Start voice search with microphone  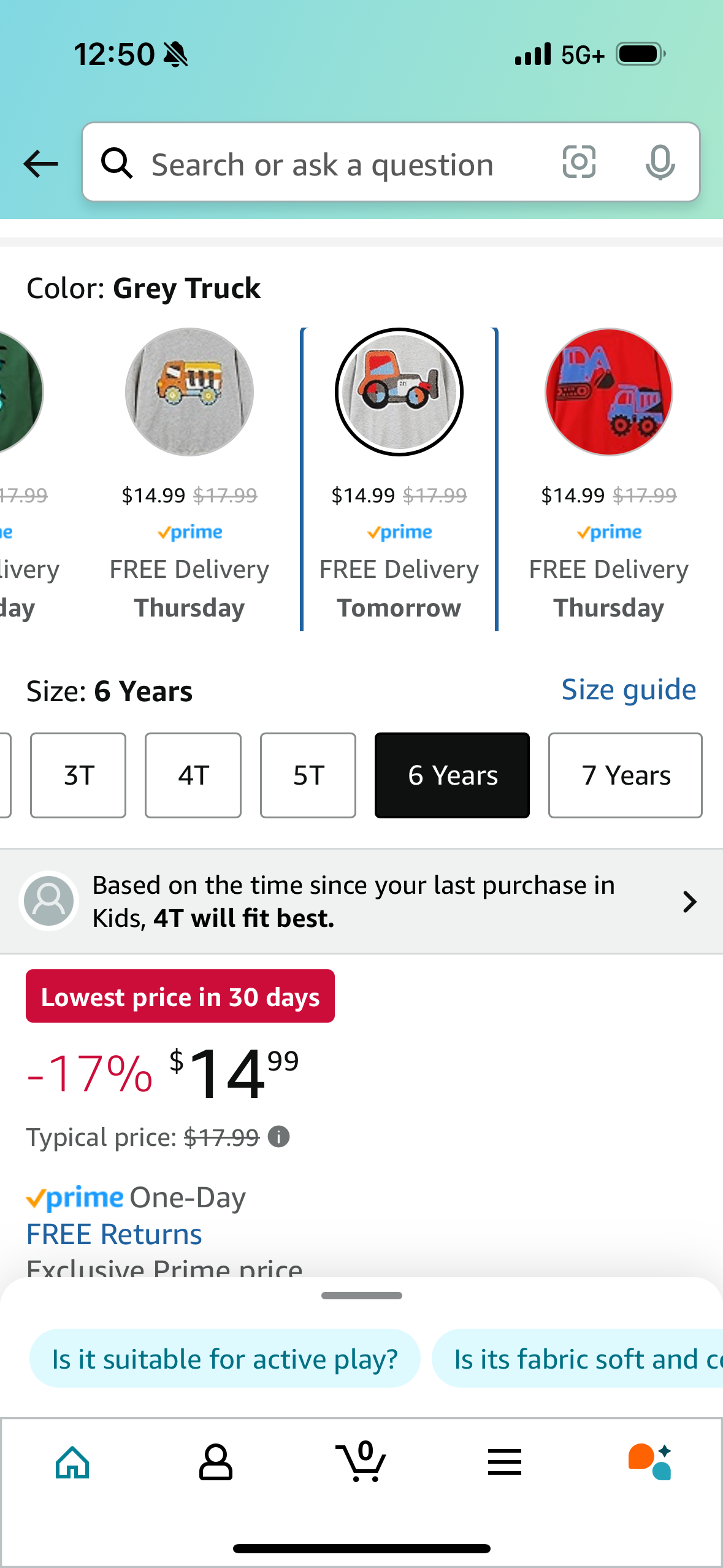(x=660, y=163)
